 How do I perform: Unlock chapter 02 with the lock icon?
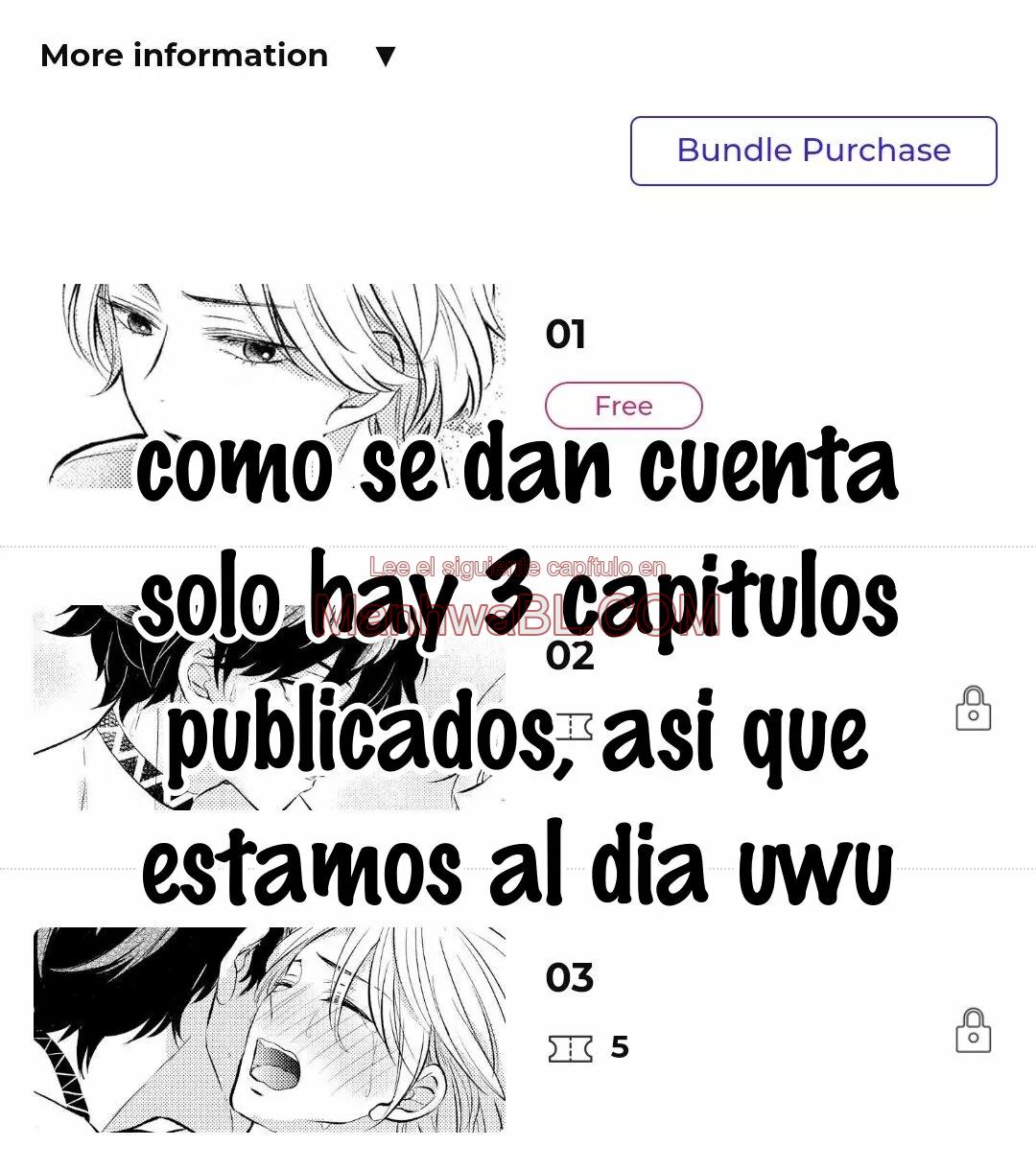click(973, 709)
